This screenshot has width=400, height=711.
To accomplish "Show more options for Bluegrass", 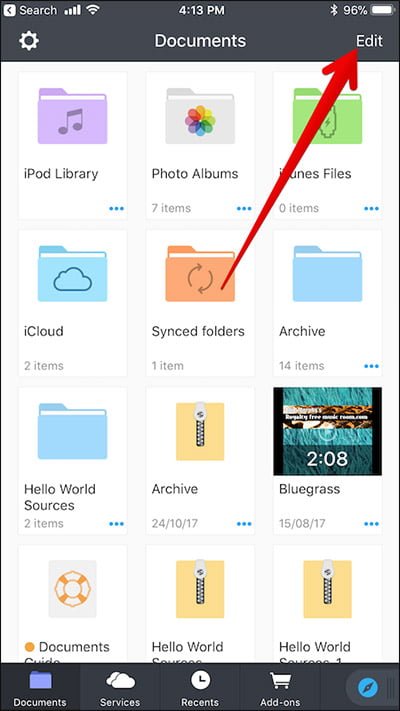I will tap(371, 524).
